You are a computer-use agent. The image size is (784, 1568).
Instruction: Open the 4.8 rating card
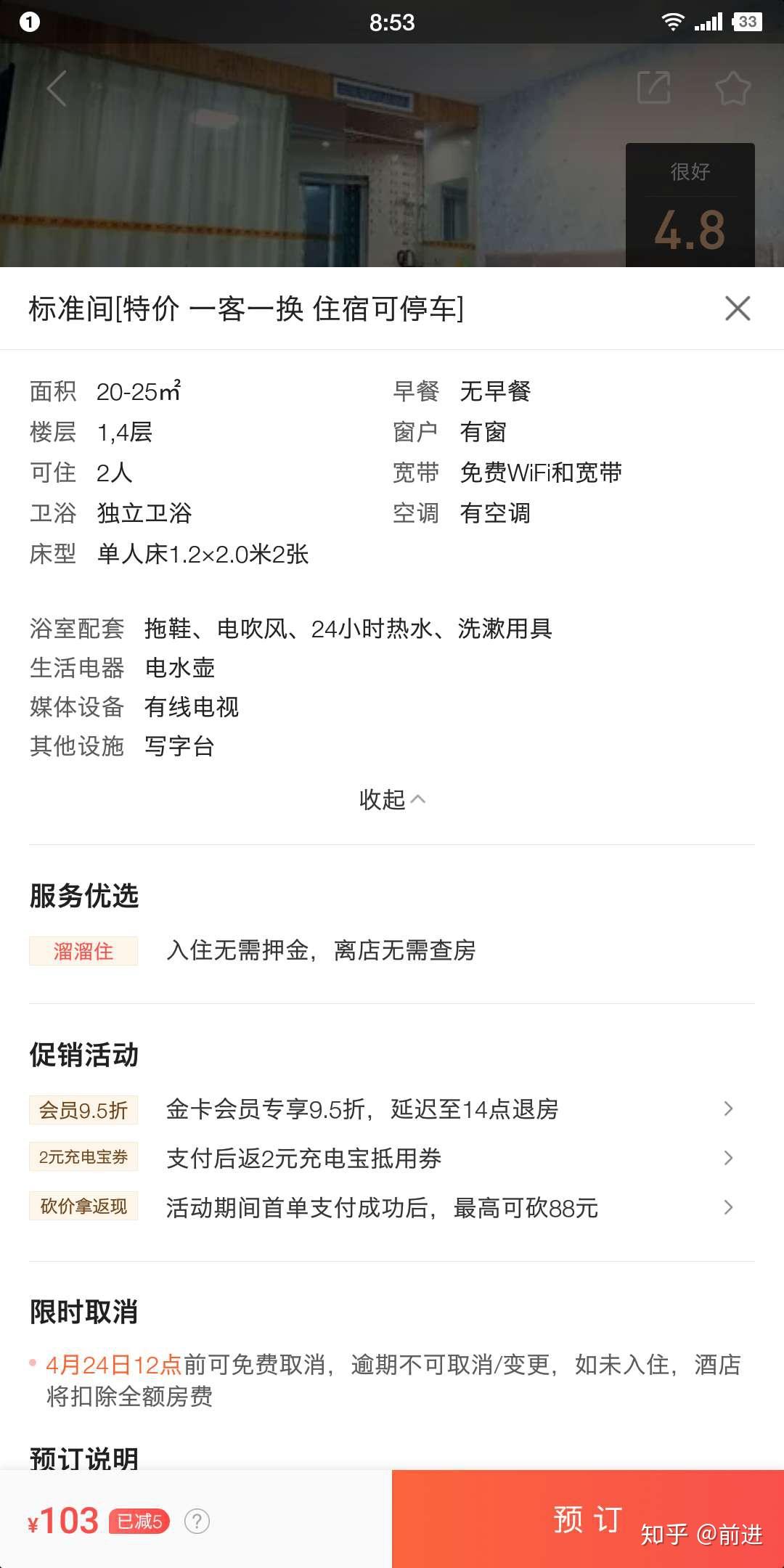click(690, 205)
